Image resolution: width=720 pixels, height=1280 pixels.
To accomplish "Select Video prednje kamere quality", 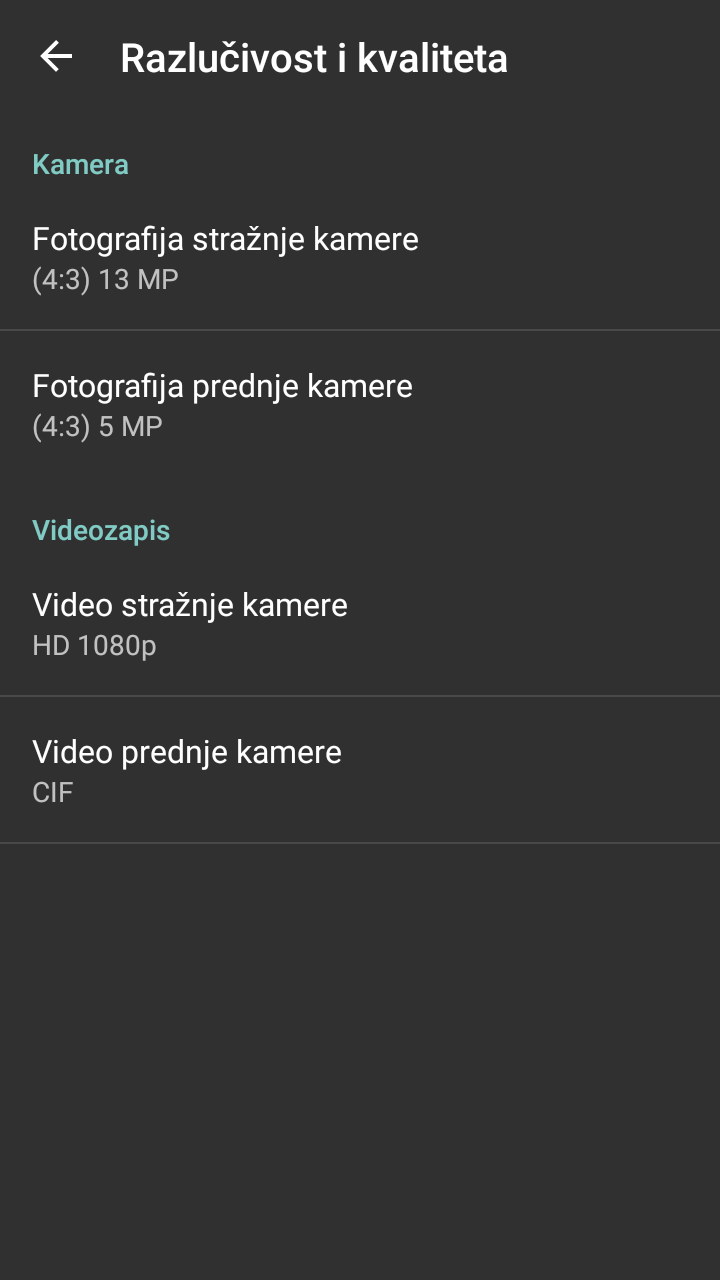I will point(360,770).
